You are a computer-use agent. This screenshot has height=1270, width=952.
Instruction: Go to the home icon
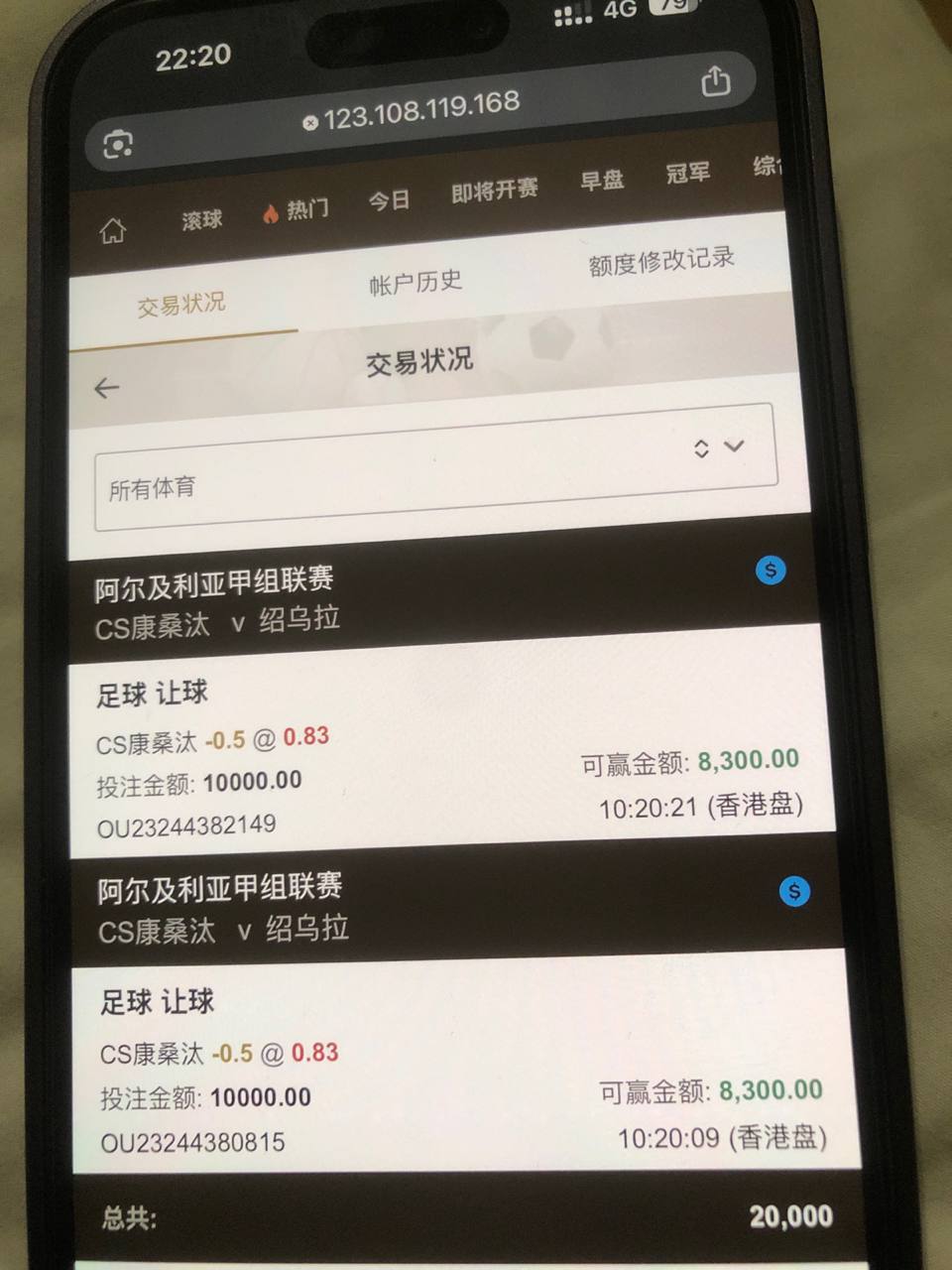113,231
